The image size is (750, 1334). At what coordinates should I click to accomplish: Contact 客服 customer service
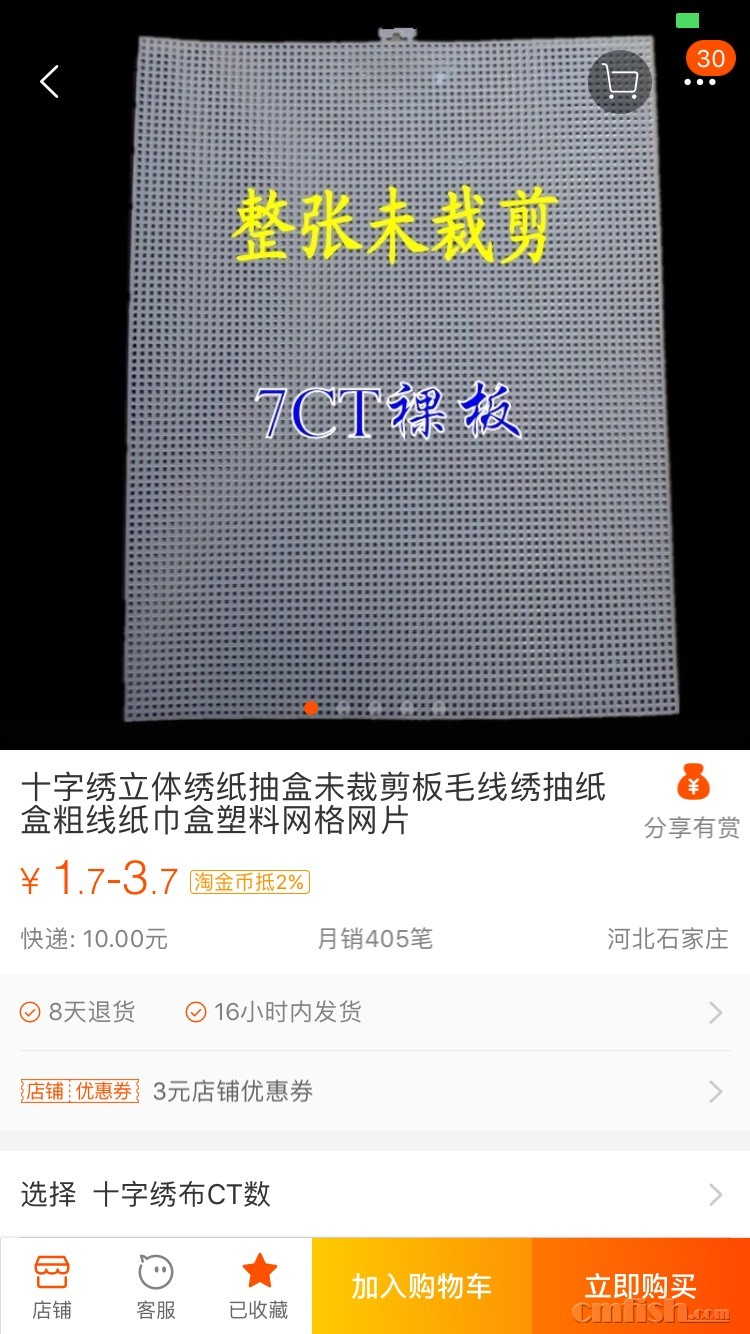156,1286
